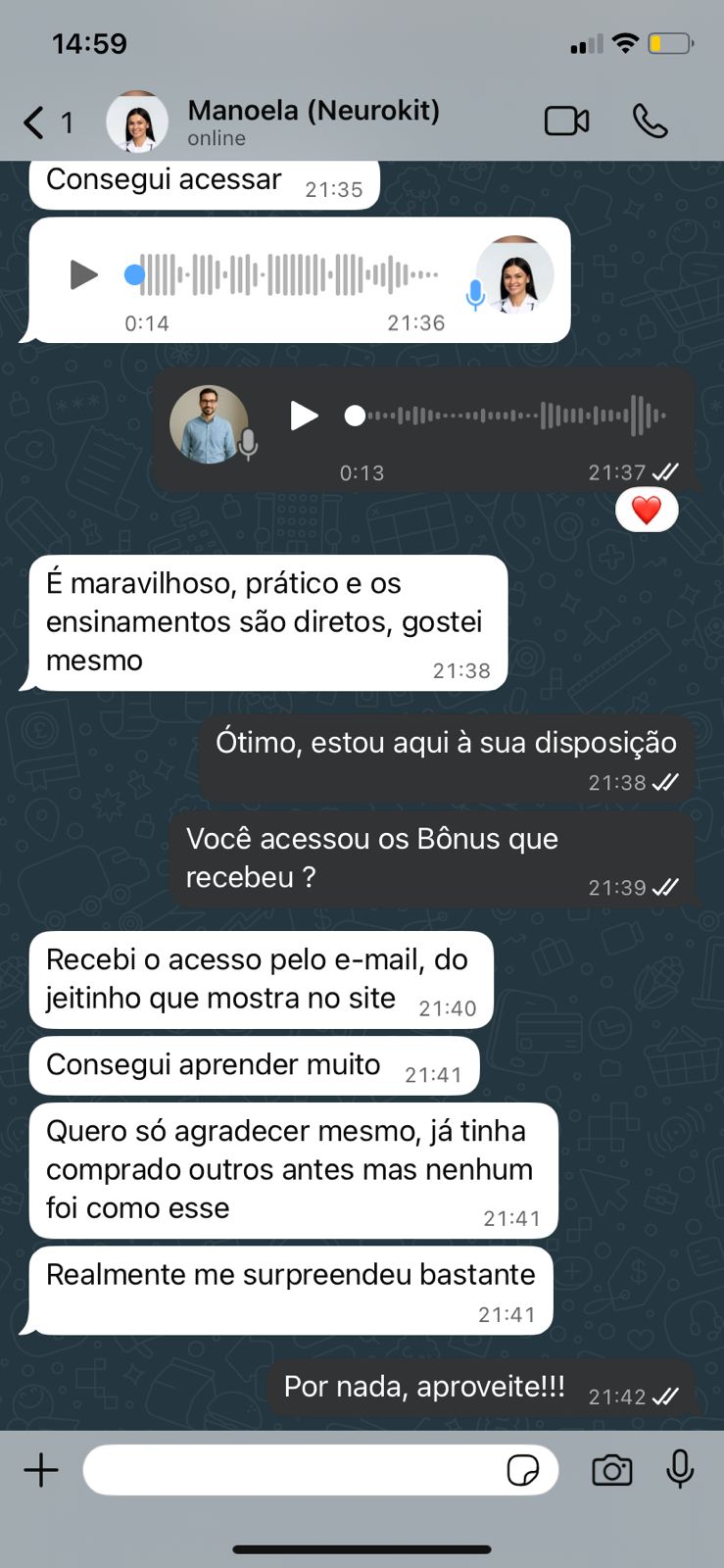
Task: Tap the microphone to record audio
Action: 680,1470
